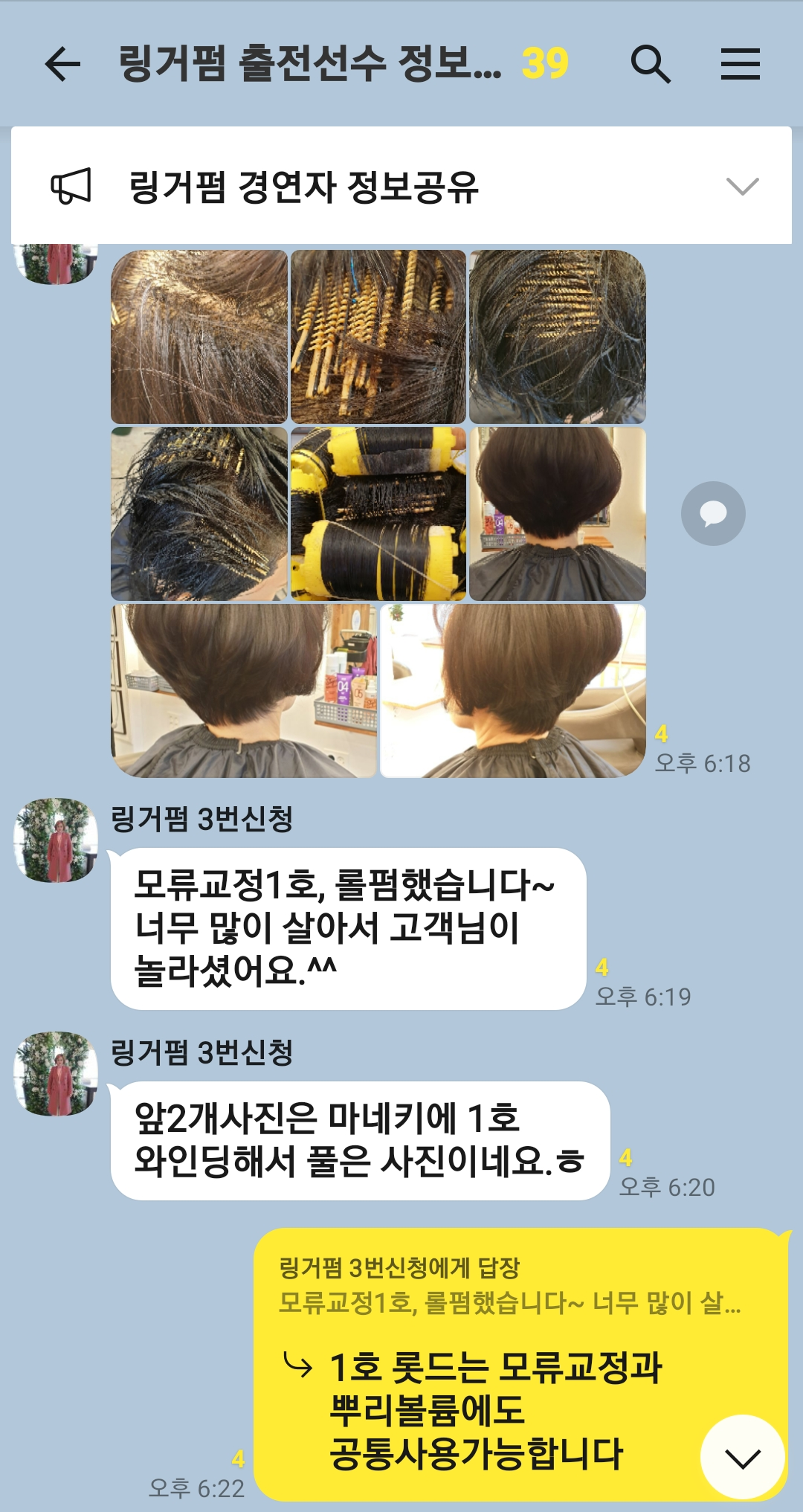Open the photo of hair wound on yellow rollers
This screenshot has height=1512, width=803.
point(378,514)
